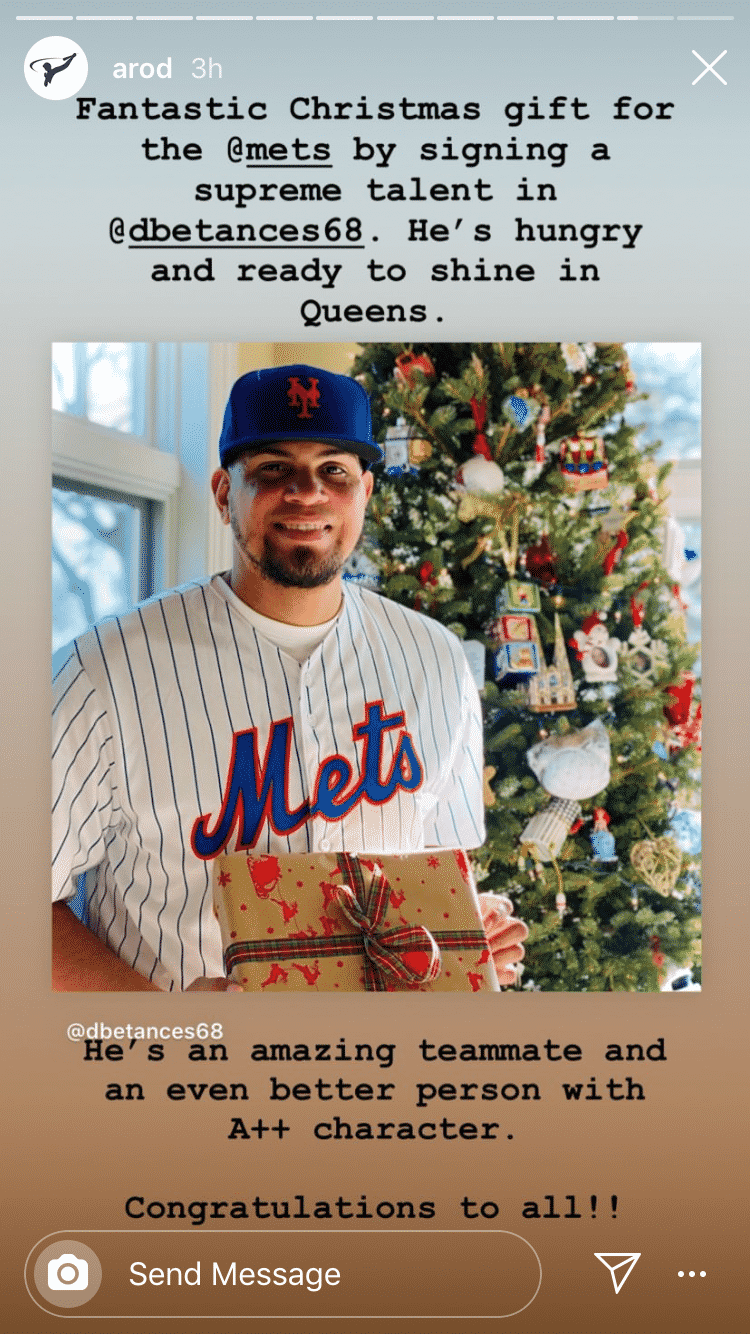The width and height of the screenshot is (750, 1334).
Task: Open arod's profile picture
Action: pos(56,68)
